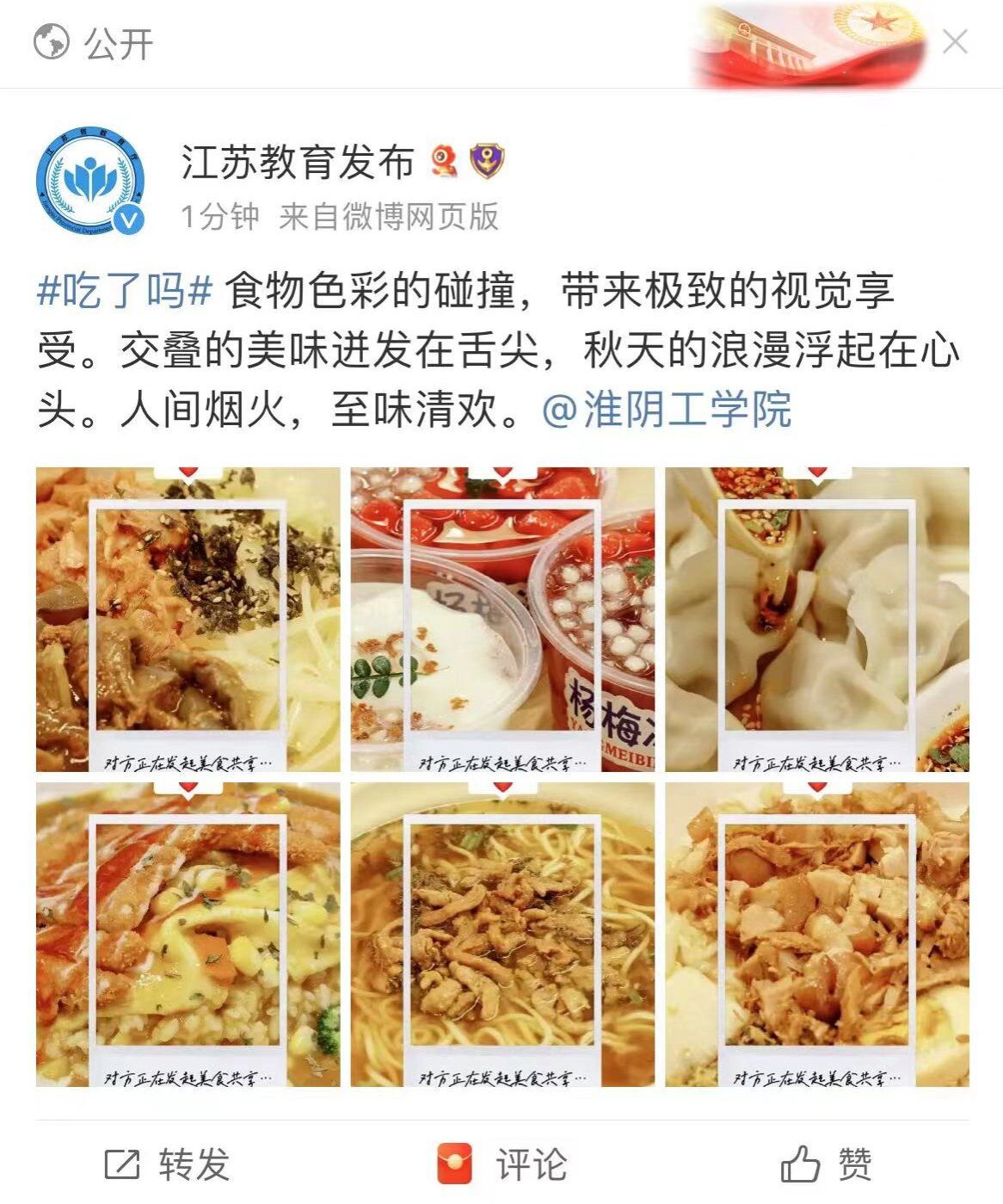Open comments via 评论
This screenshot has height=1204, width=1003.
pos(502,1165)
